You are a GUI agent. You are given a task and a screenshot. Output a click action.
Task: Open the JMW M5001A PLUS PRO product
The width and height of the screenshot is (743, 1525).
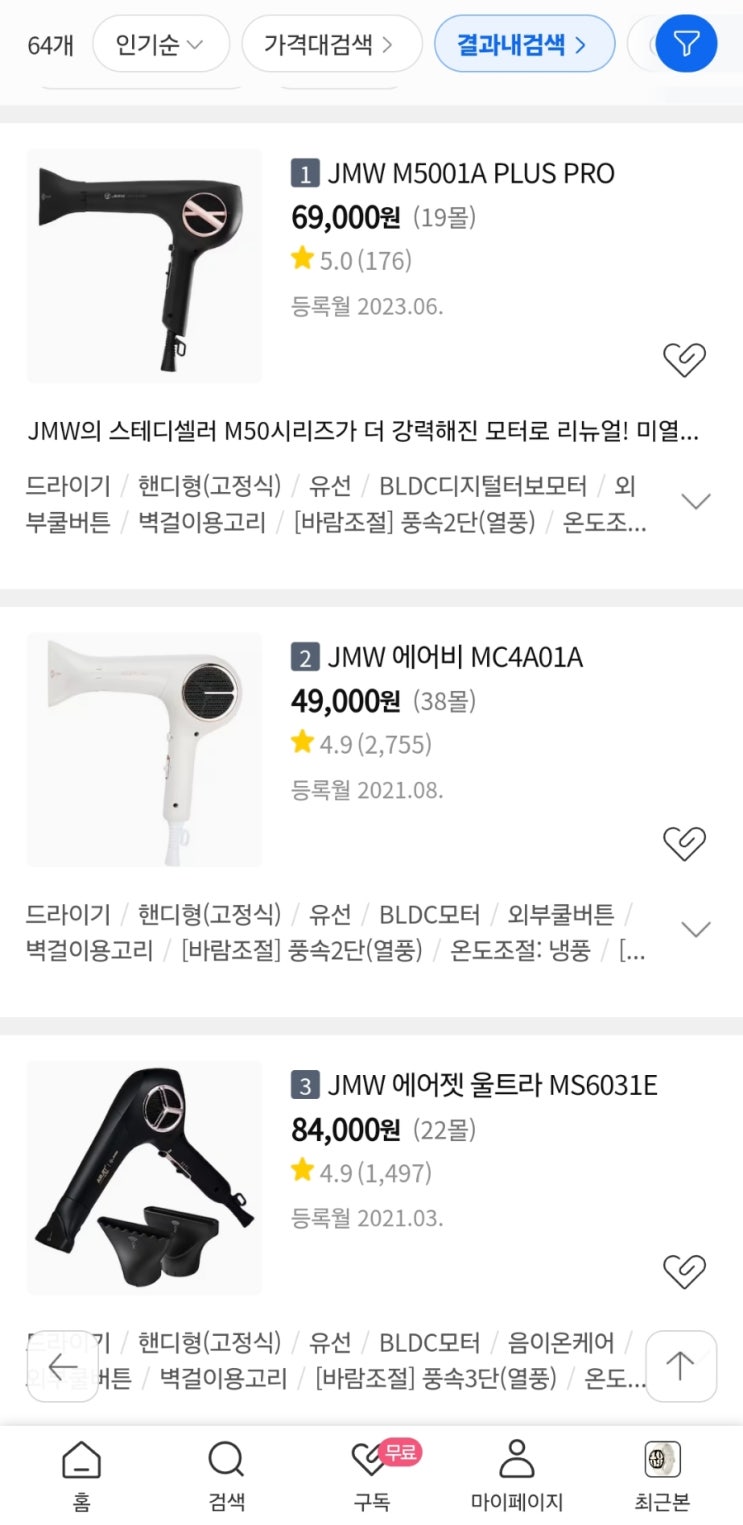tap(470, 174)
